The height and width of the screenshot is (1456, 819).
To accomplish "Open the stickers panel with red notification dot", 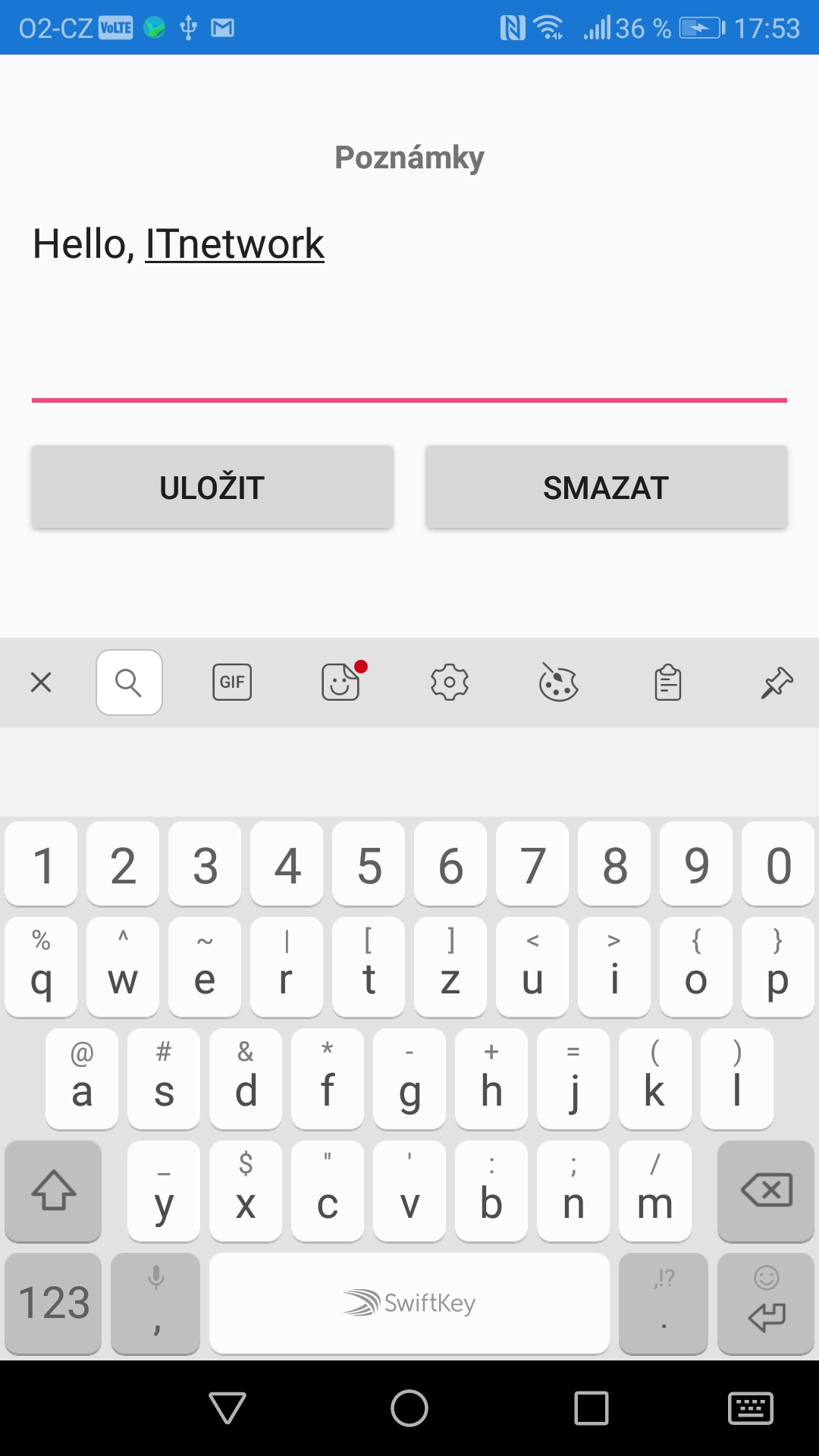I will [340, 683].
